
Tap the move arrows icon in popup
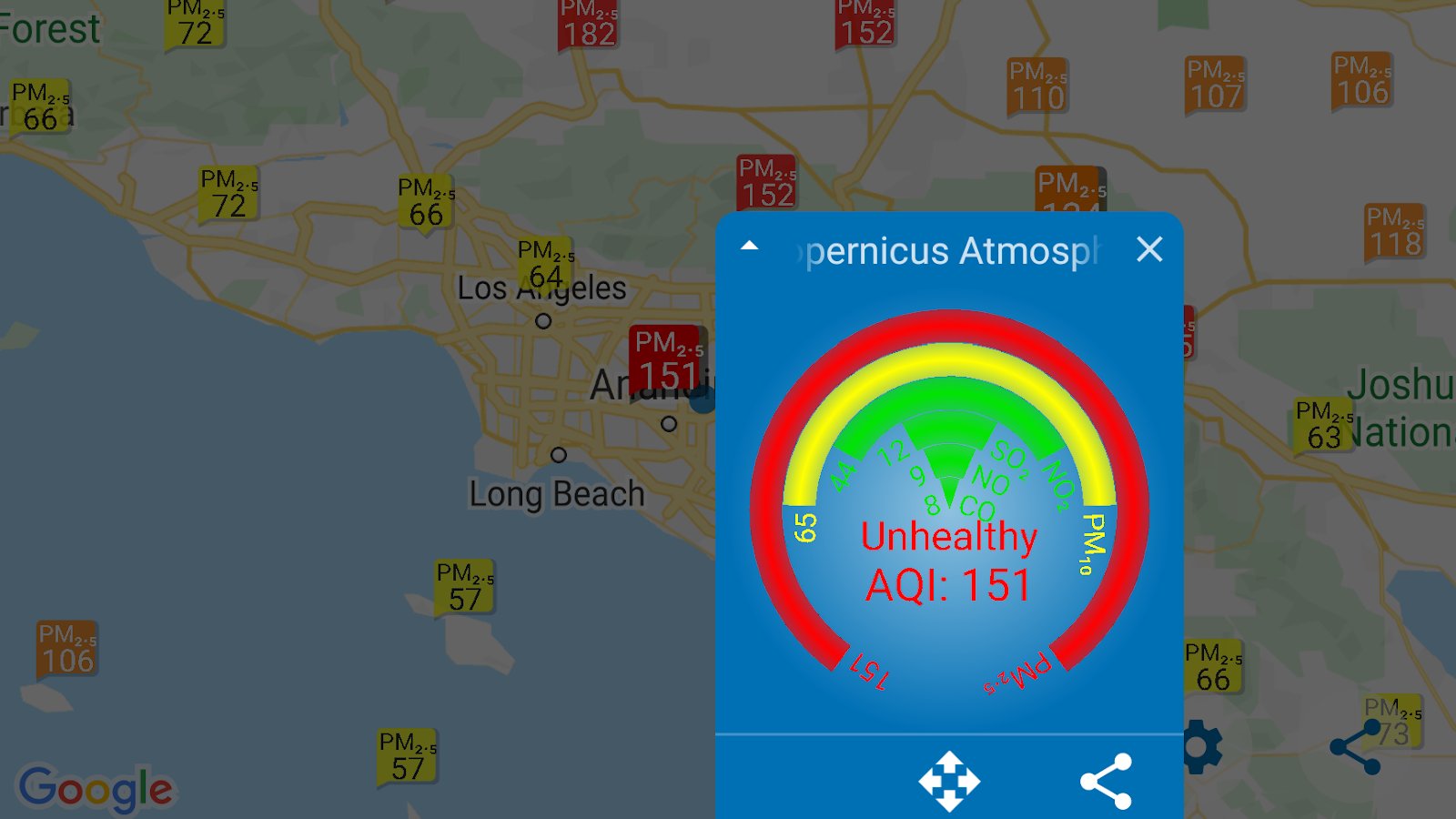[x=949, y=781]
